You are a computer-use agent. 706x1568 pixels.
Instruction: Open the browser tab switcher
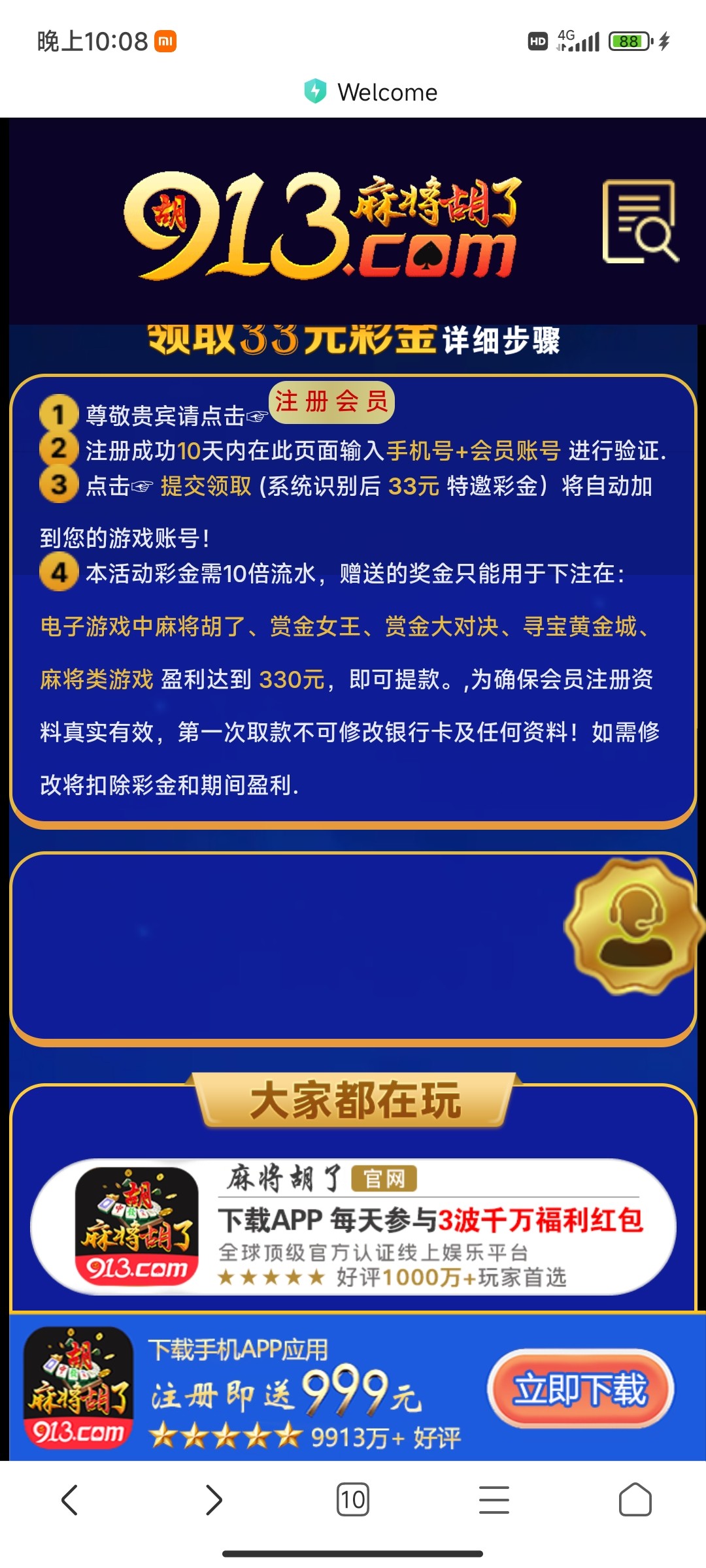[x=353, y=1499]
